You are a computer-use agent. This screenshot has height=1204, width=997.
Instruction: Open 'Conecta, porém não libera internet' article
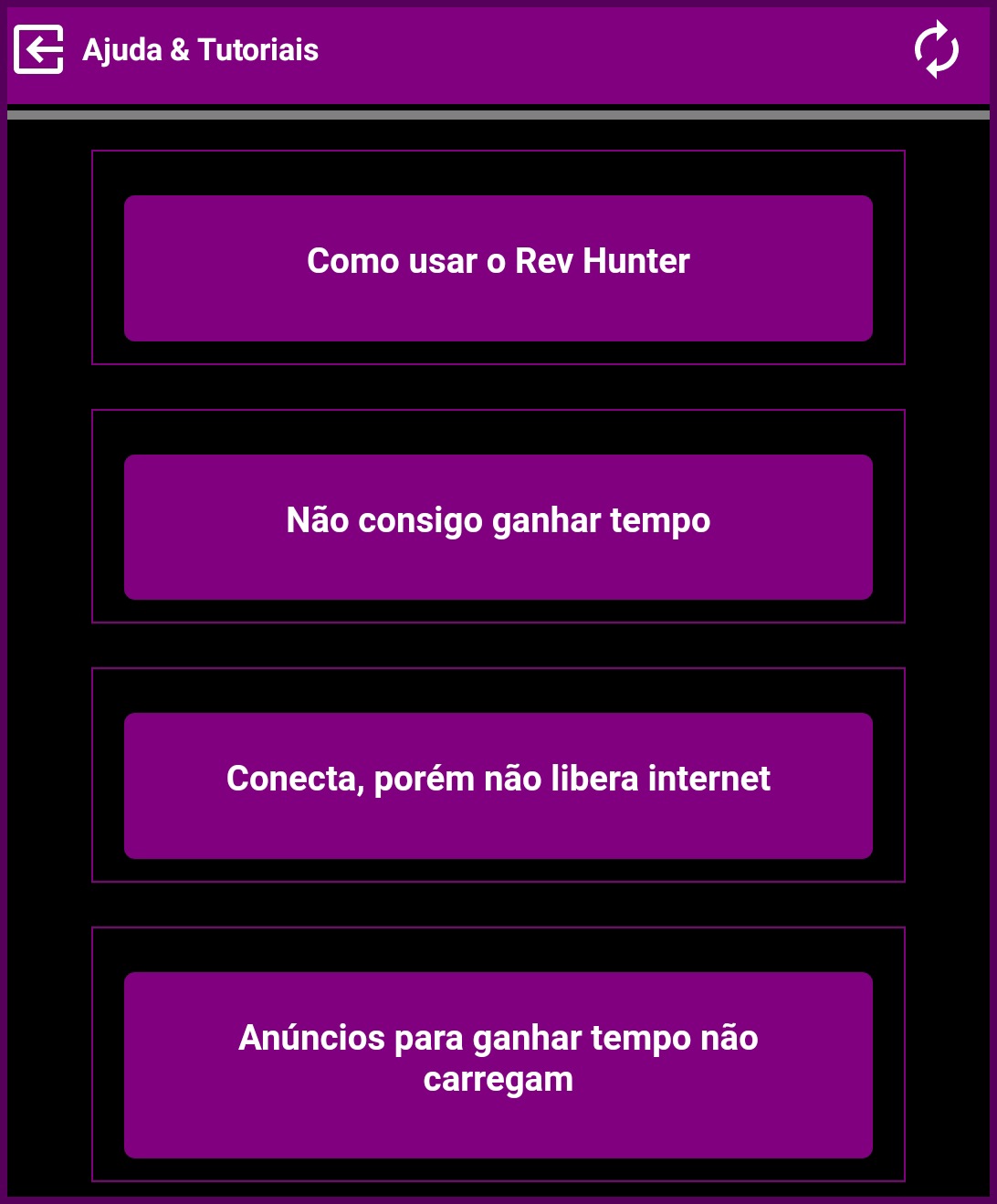(498, 785)
